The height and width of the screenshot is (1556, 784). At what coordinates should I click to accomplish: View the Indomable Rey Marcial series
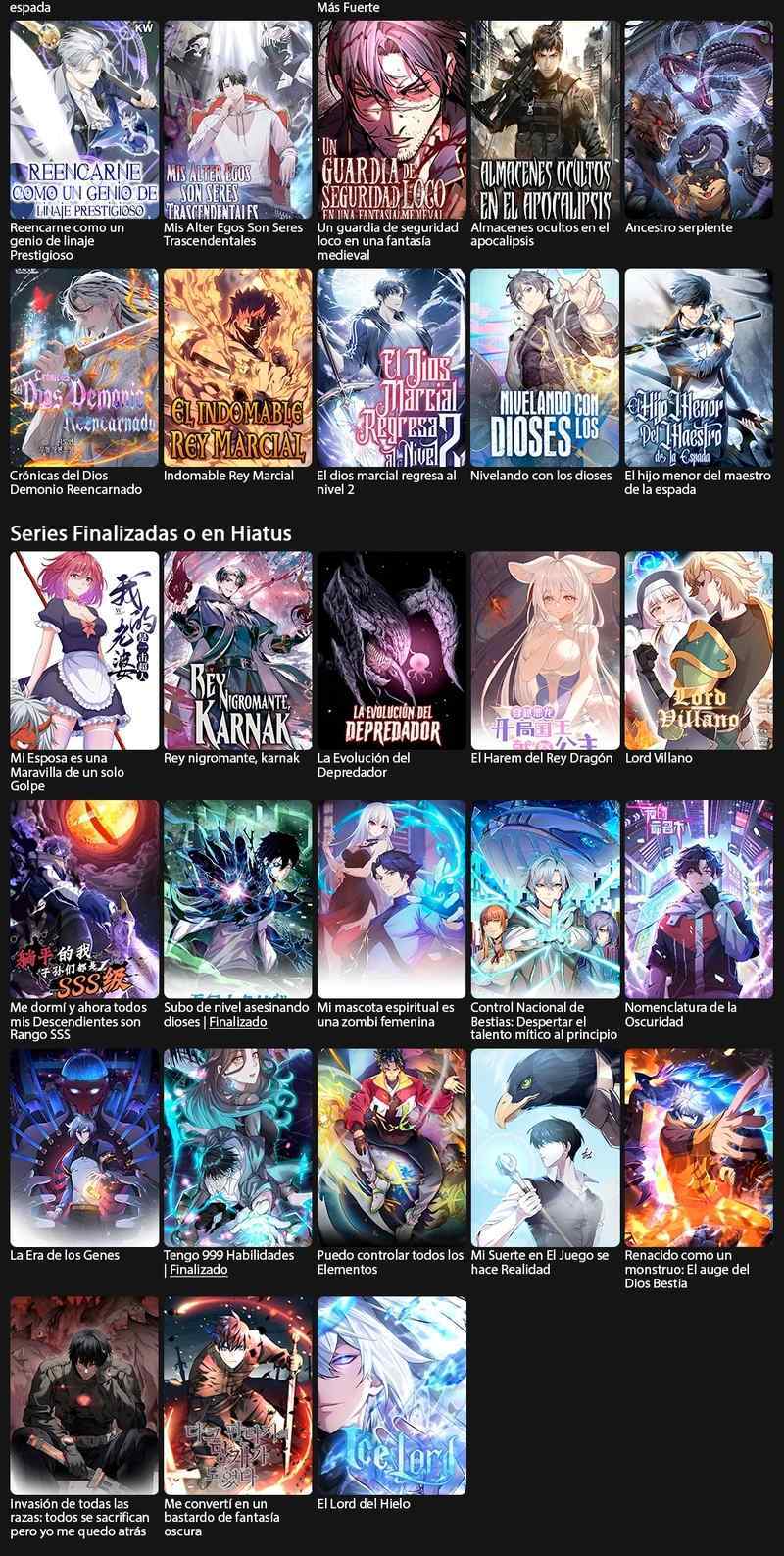click(x=237, y=368)
